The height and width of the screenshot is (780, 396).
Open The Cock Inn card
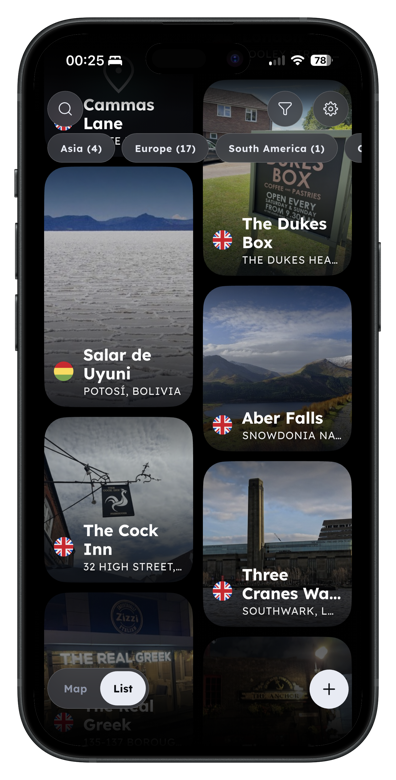tap(118, 499)
